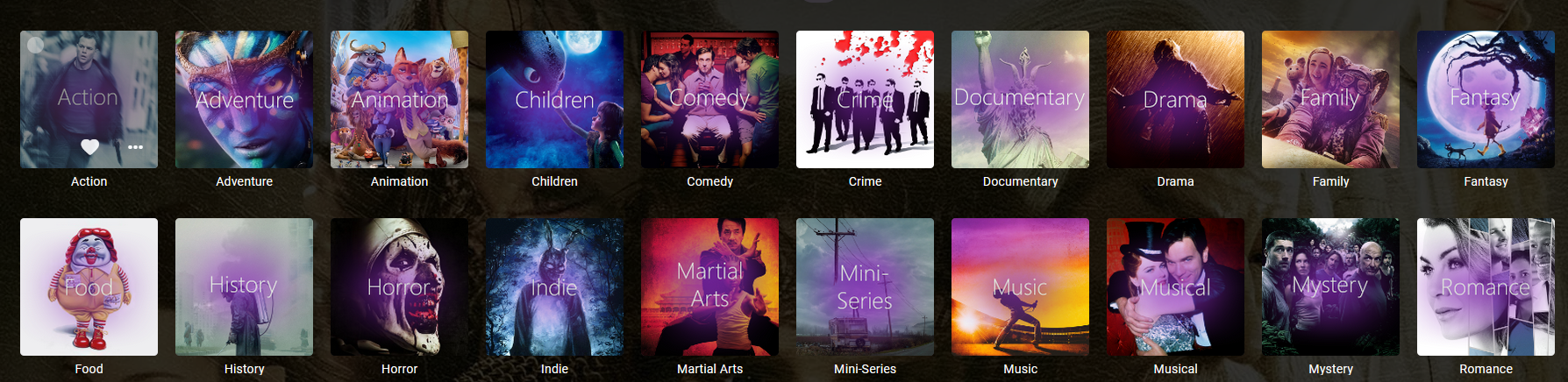Image resolution: width=1568 pixels, height=382 pixels.
Task: View the Romance genre
Action: [1486, 286]
